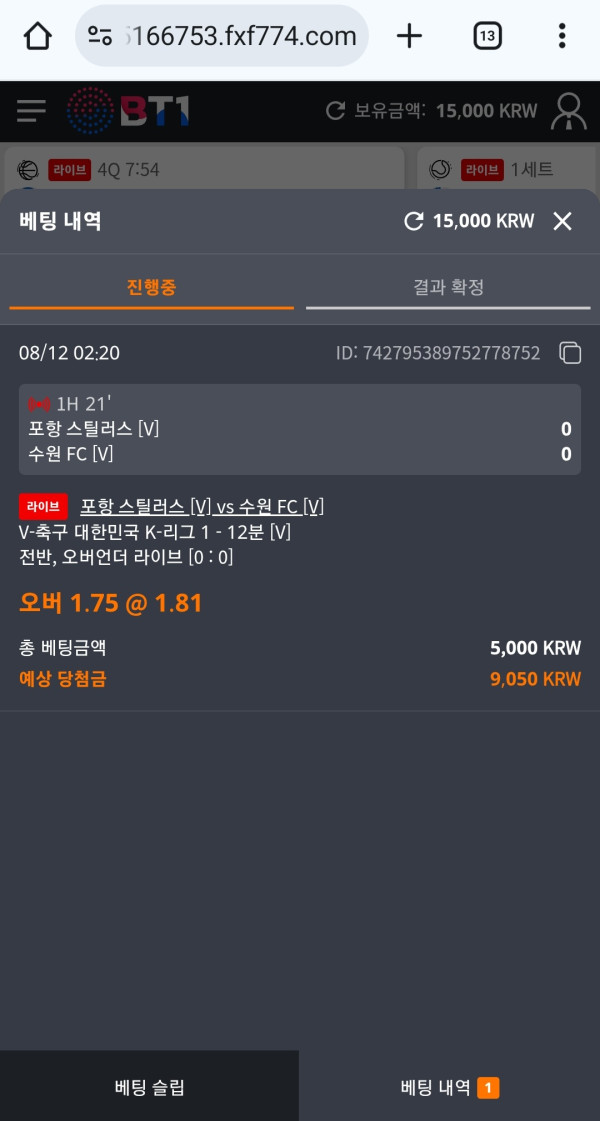Open the browser overflow menu

(x=562, y=37)
